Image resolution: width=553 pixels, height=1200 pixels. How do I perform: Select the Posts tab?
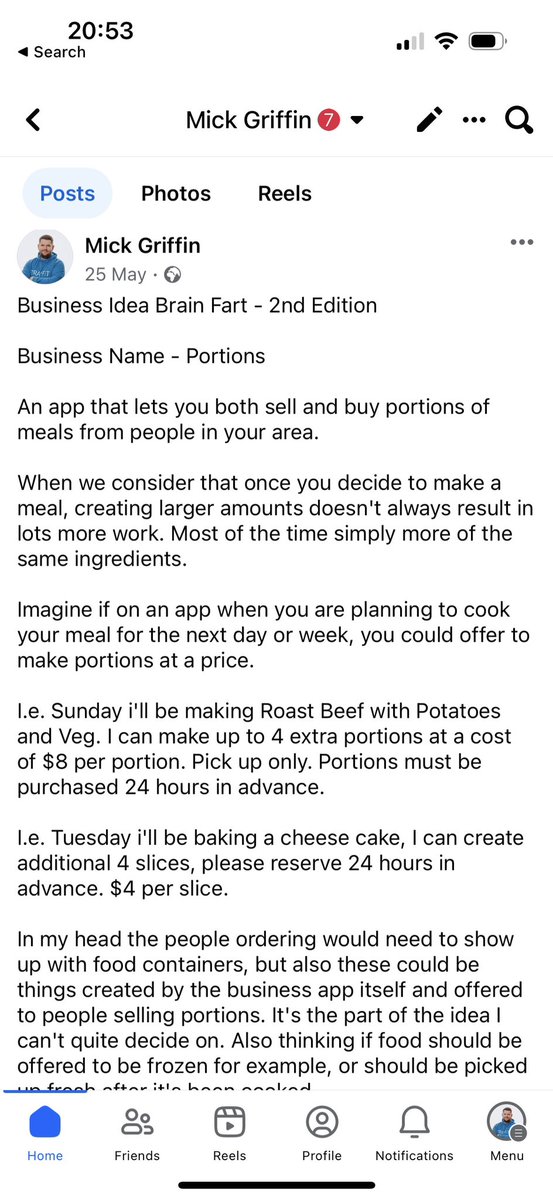67,193
